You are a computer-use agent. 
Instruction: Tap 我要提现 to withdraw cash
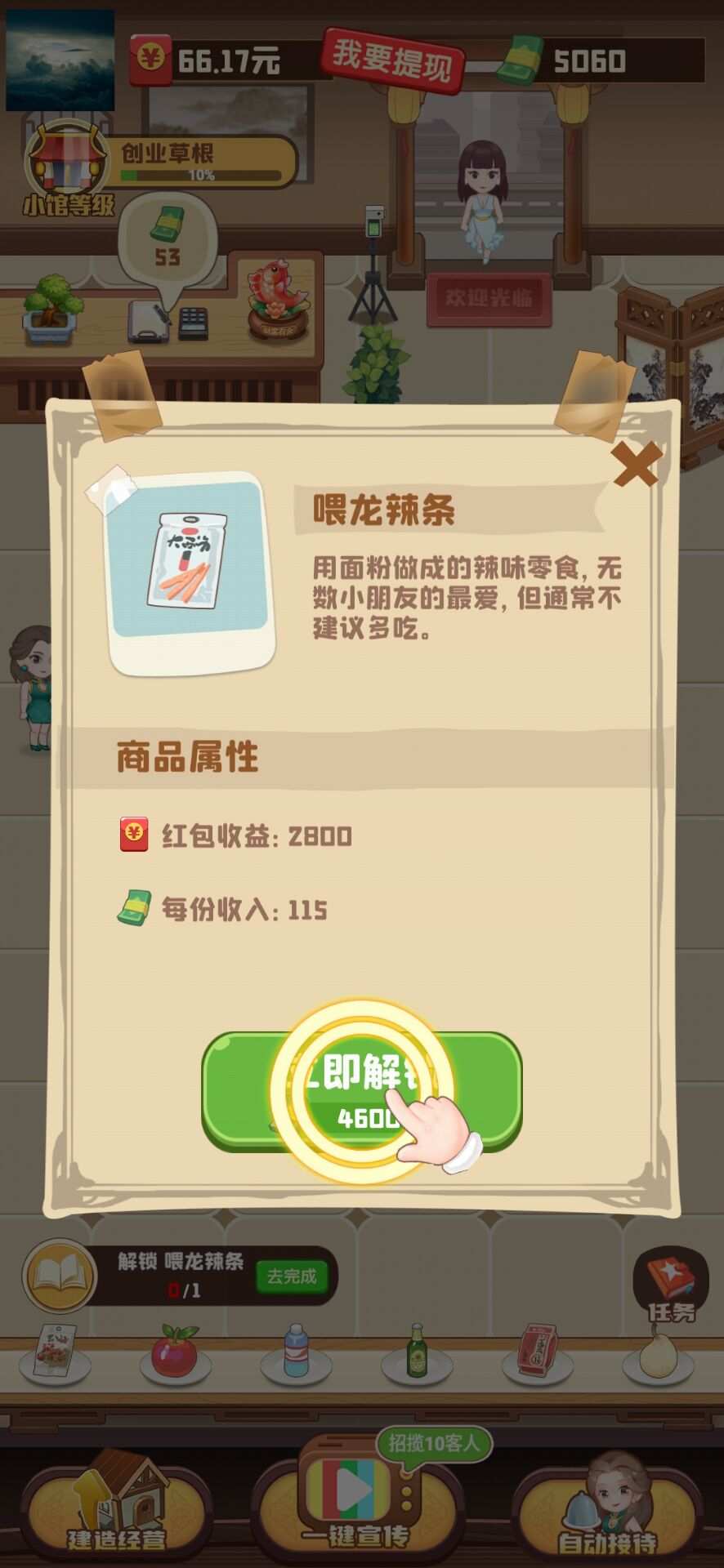(393, 59)
